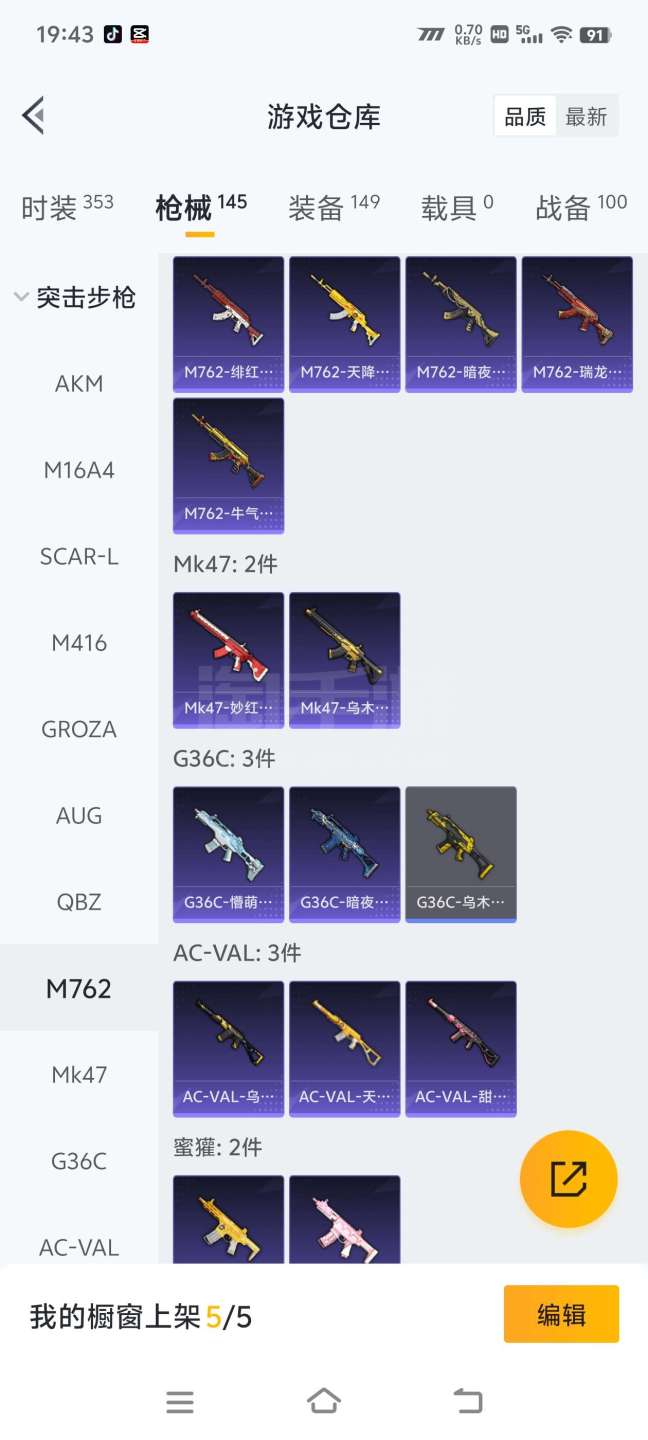Go back from the 游戏仓库 page

point(33,116)
